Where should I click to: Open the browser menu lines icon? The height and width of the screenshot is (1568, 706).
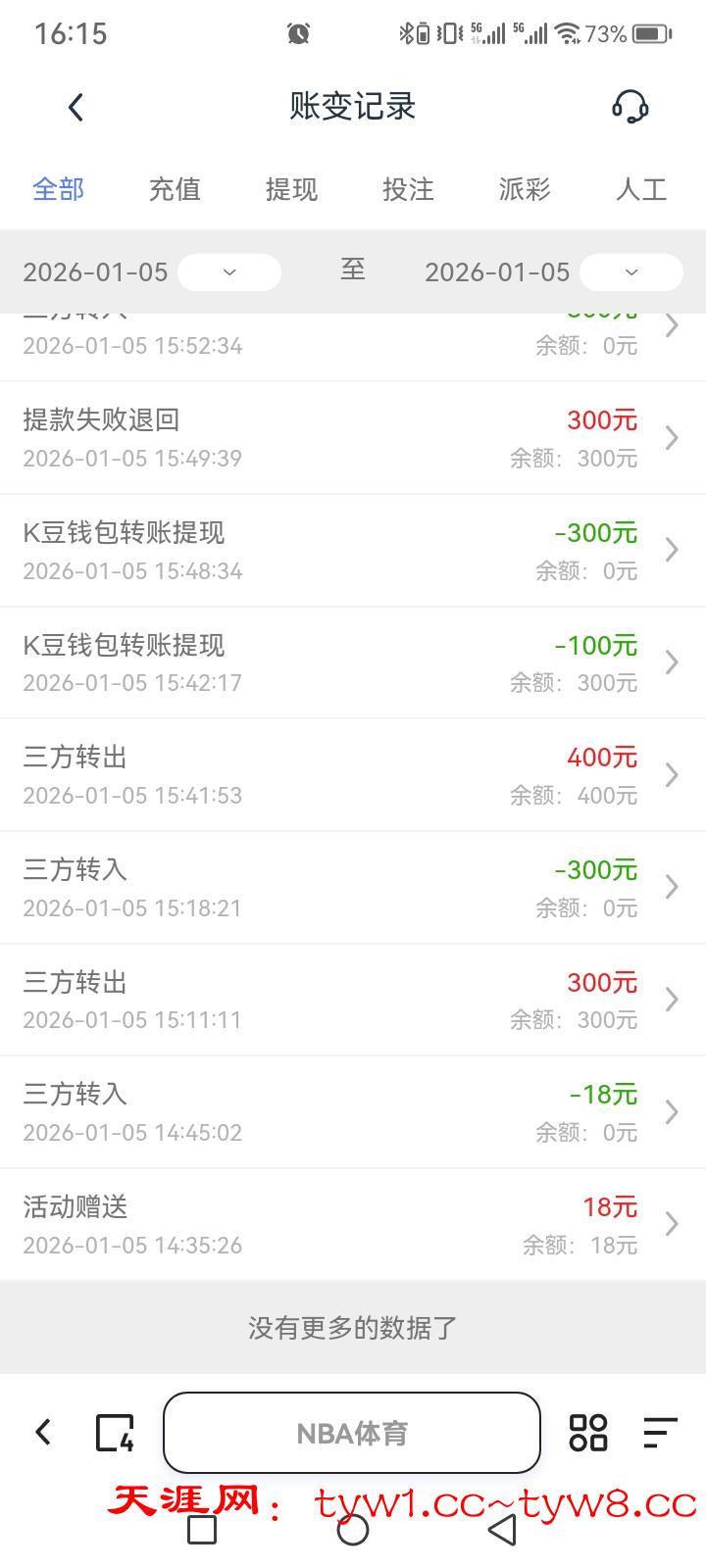[x=660, y=1433]
